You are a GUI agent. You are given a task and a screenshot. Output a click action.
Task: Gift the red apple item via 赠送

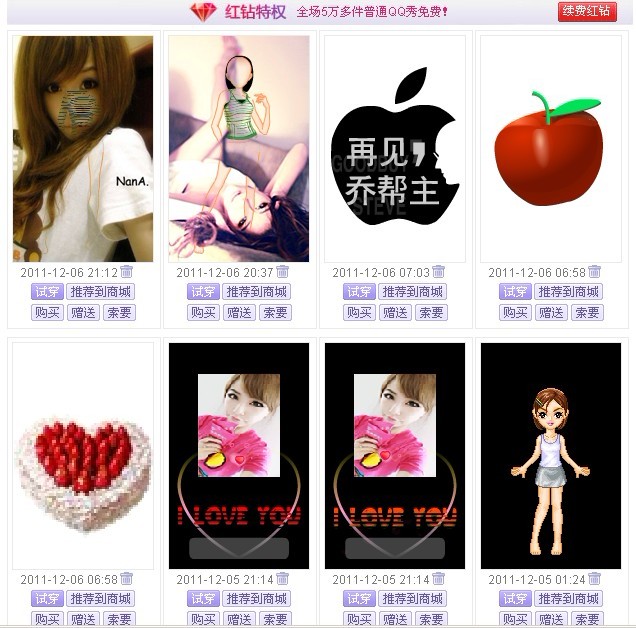point(551,312)
